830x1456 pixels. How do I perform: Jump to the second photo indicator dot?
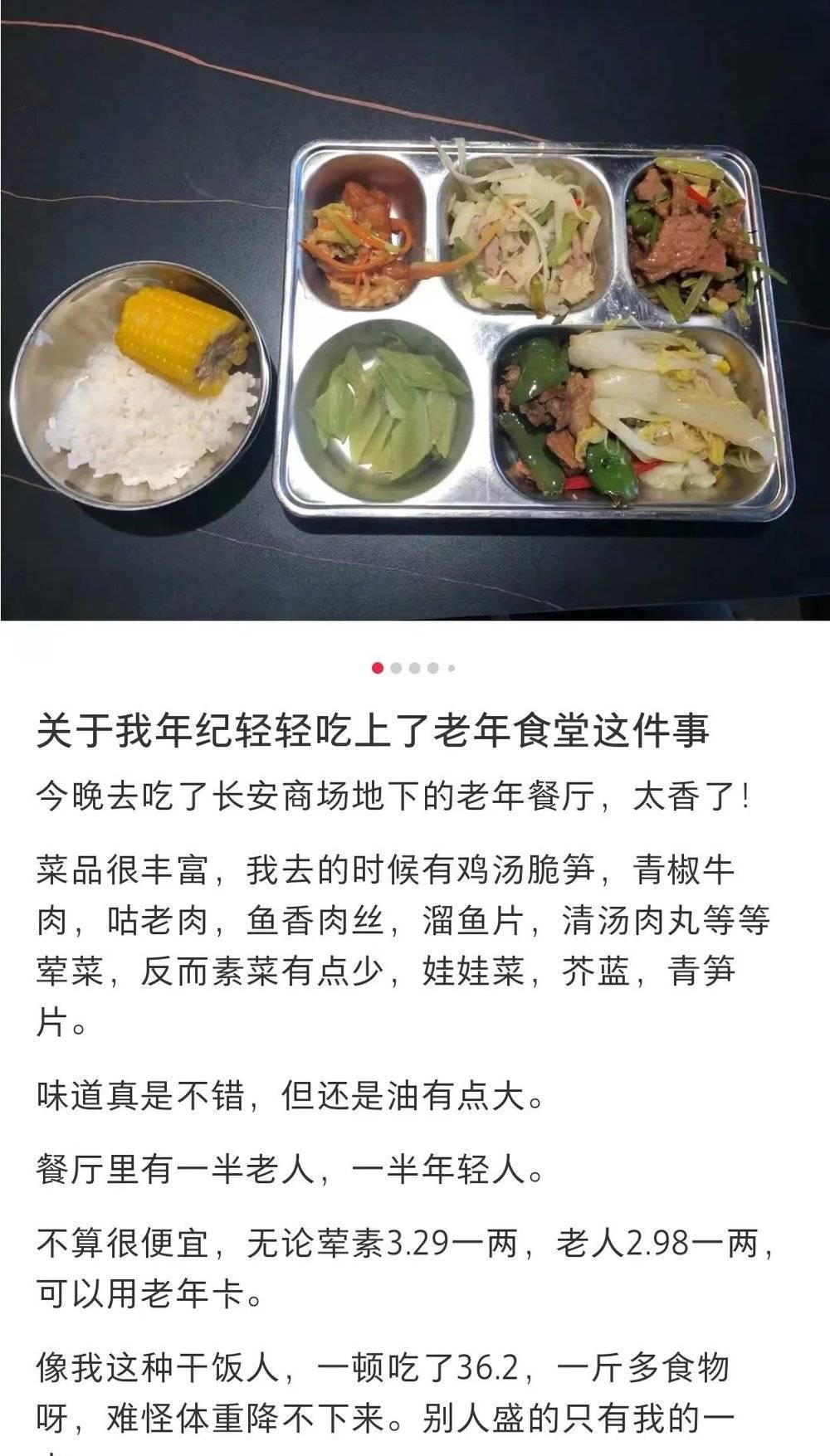tap(396, 668)
